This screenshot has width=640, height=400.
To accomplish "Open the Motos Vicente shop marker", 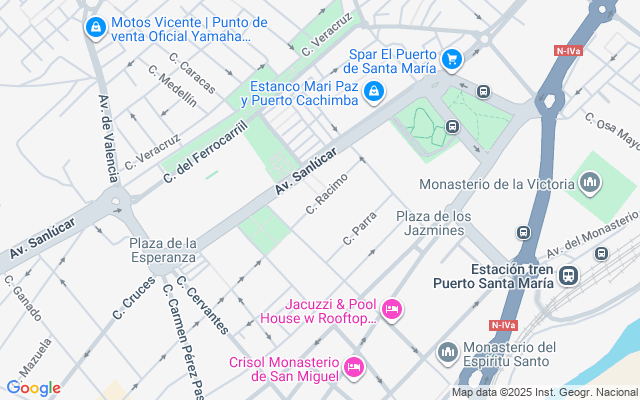I will tap(95, 28).
